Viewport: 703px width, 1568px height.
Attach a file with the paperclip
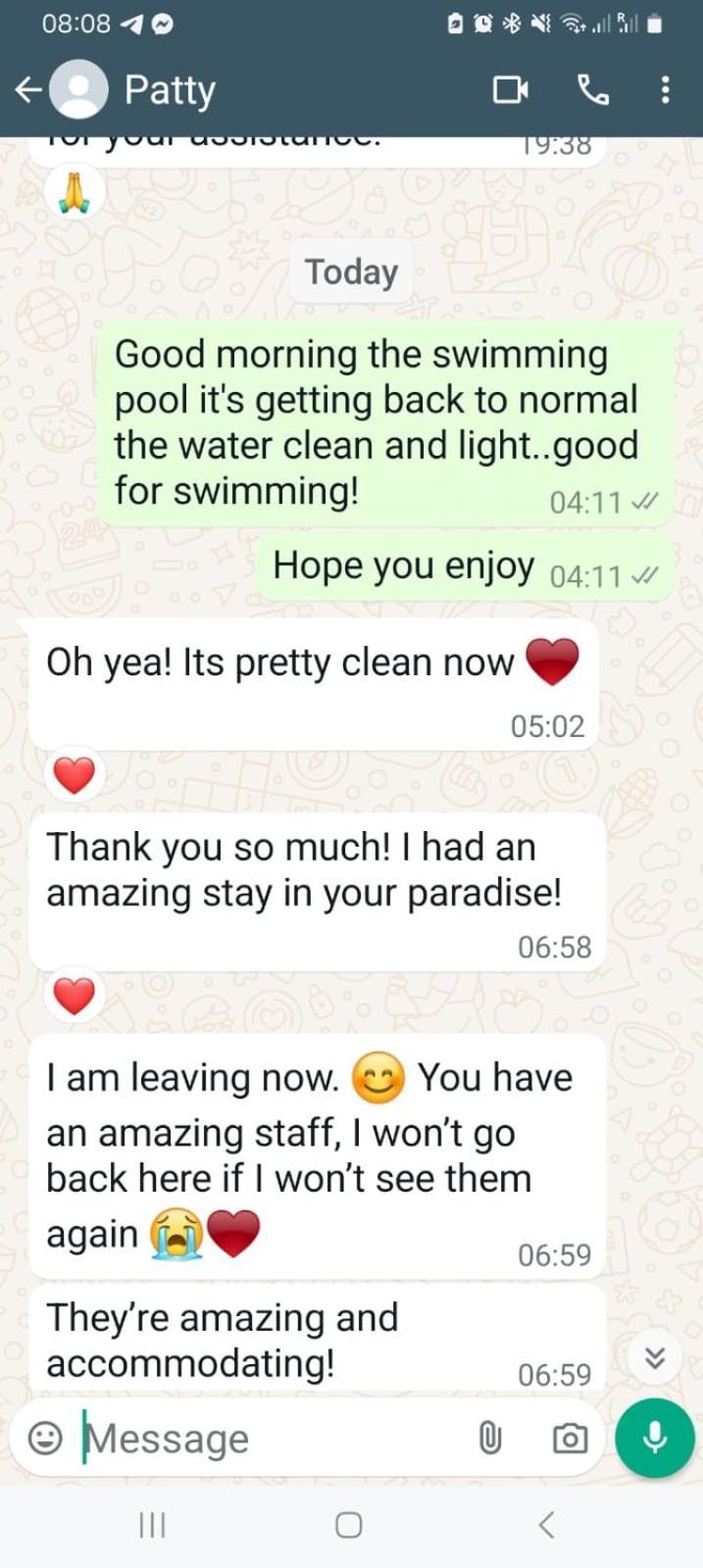pos(489,1438)
